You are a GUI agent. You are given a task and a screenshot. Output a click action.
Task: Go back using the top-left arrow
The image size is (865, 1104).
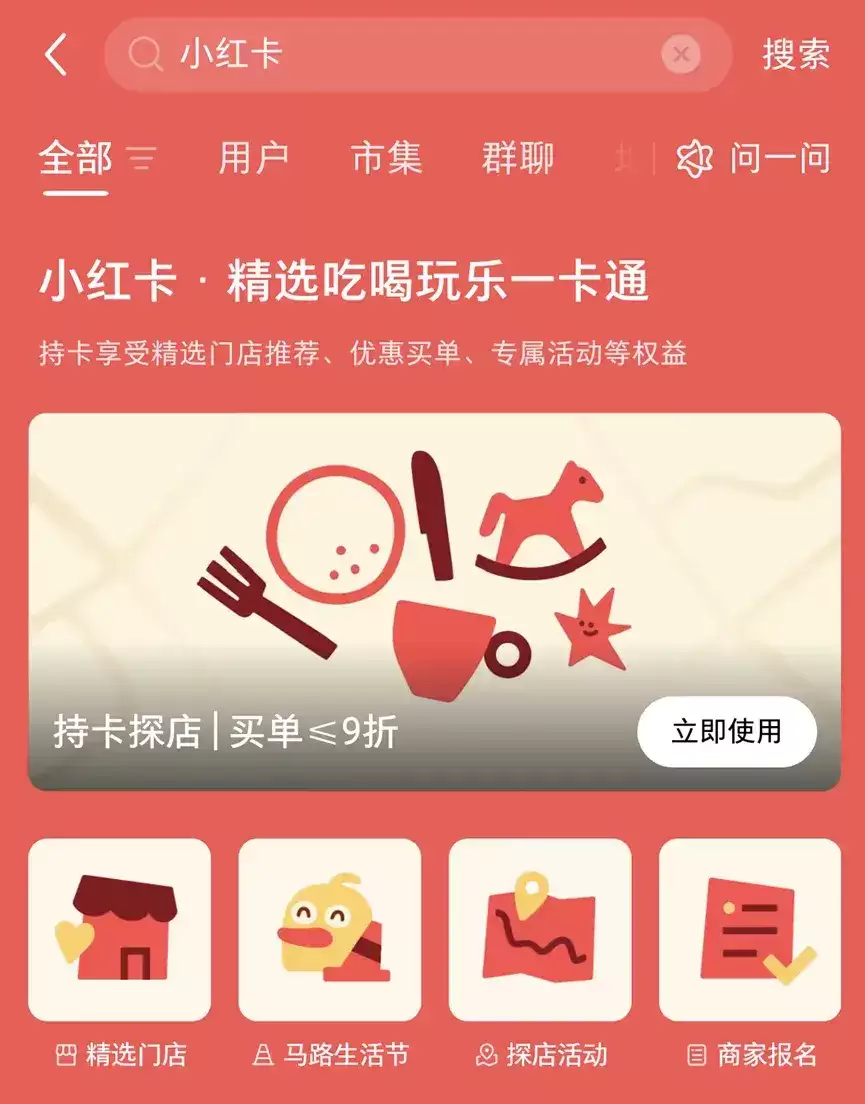pos(56,54)
